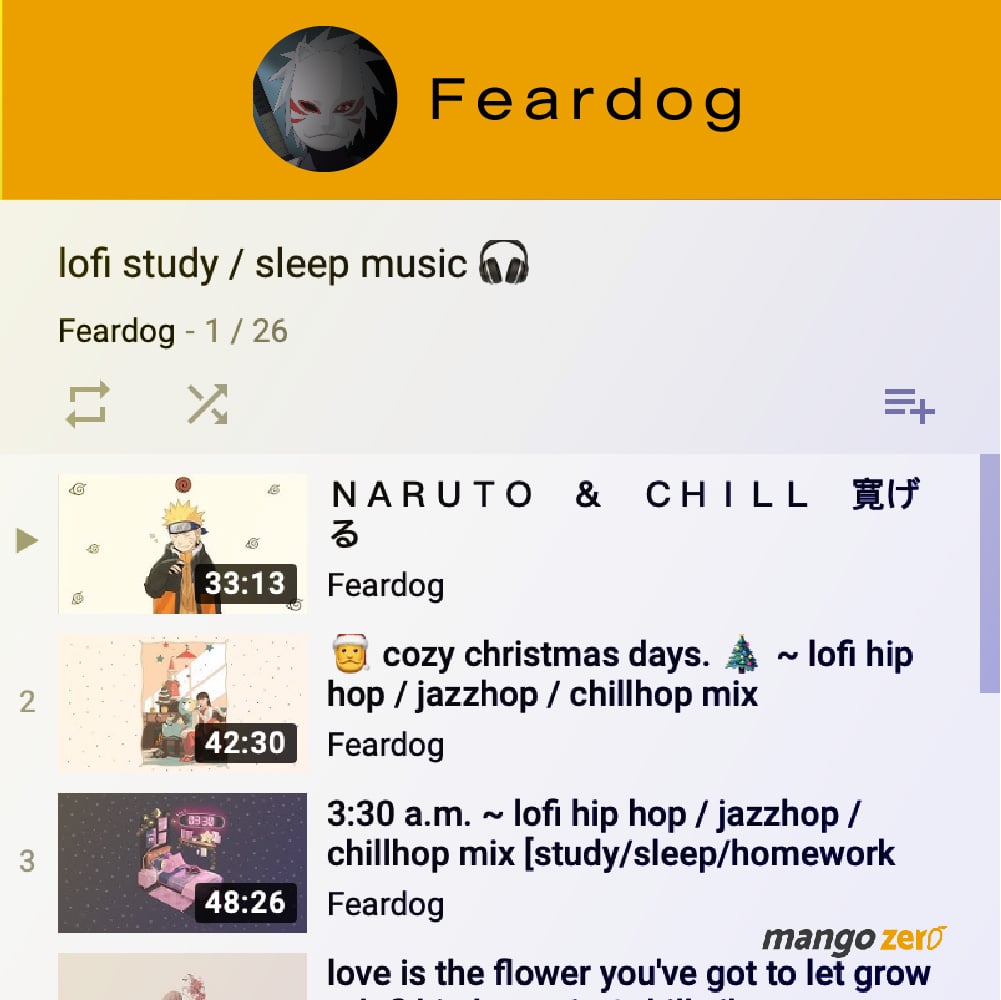Open love is the flower video
This screenshot has height=1000, width=1001.
[x=627, y=973]
